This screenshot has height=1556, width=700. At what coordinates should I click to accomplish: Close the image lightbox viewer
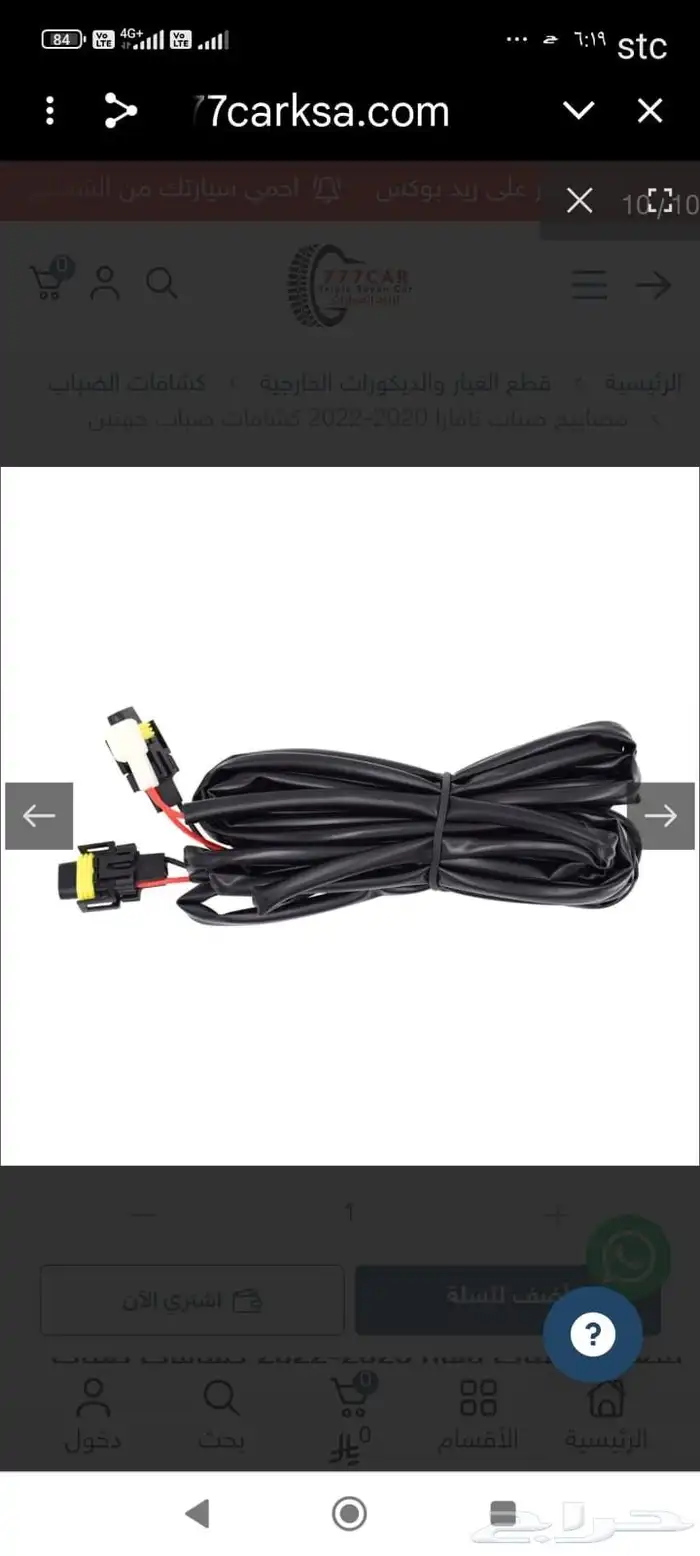[580, 201]
